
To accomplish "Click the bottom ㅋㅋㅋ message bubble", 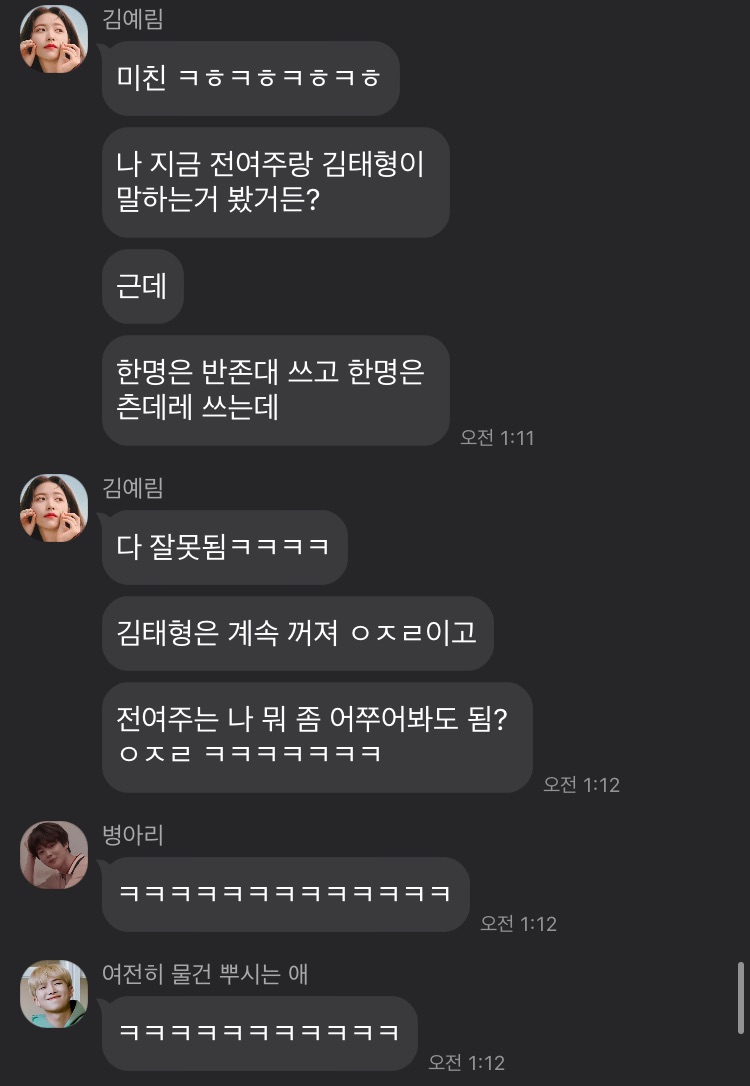I will pyautogui.click(x=259, y=1031).
